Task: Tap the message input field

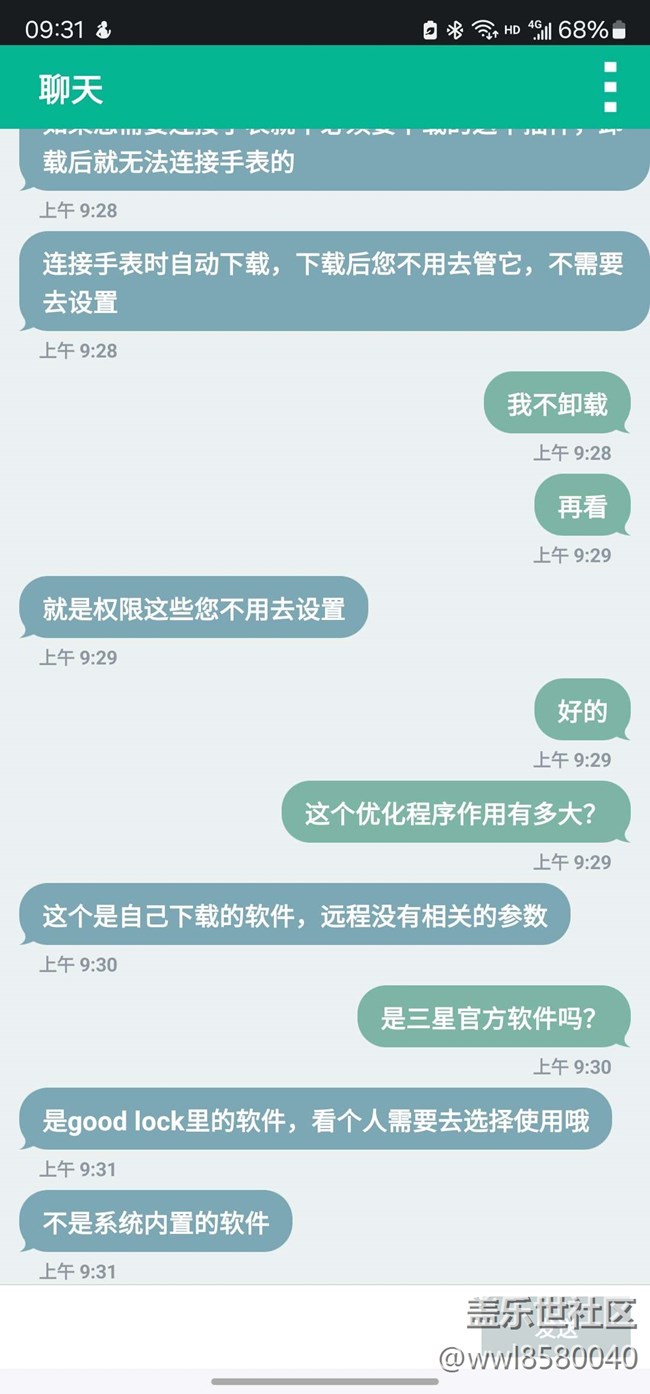Action: click(x=240, y=1326)
